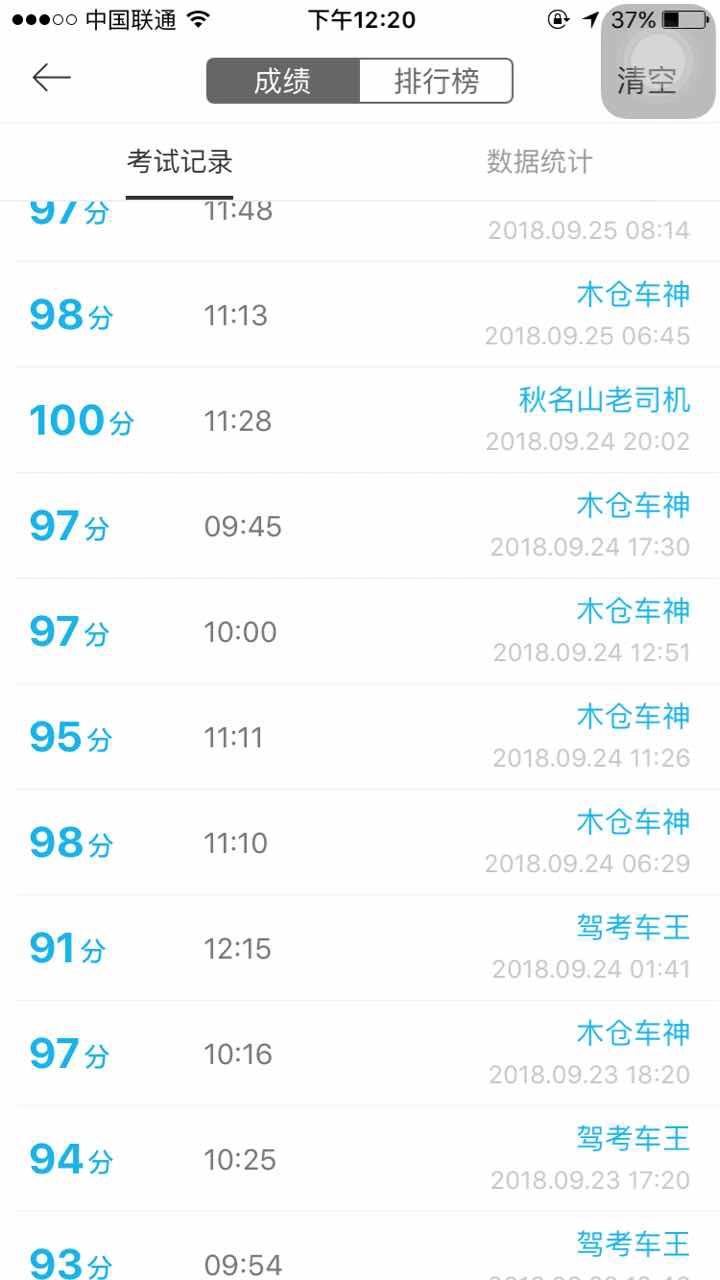Screen dimensions: 720x1280
Task: Open the 100分 秋名山老司机 record
Action: pos(360,420)
